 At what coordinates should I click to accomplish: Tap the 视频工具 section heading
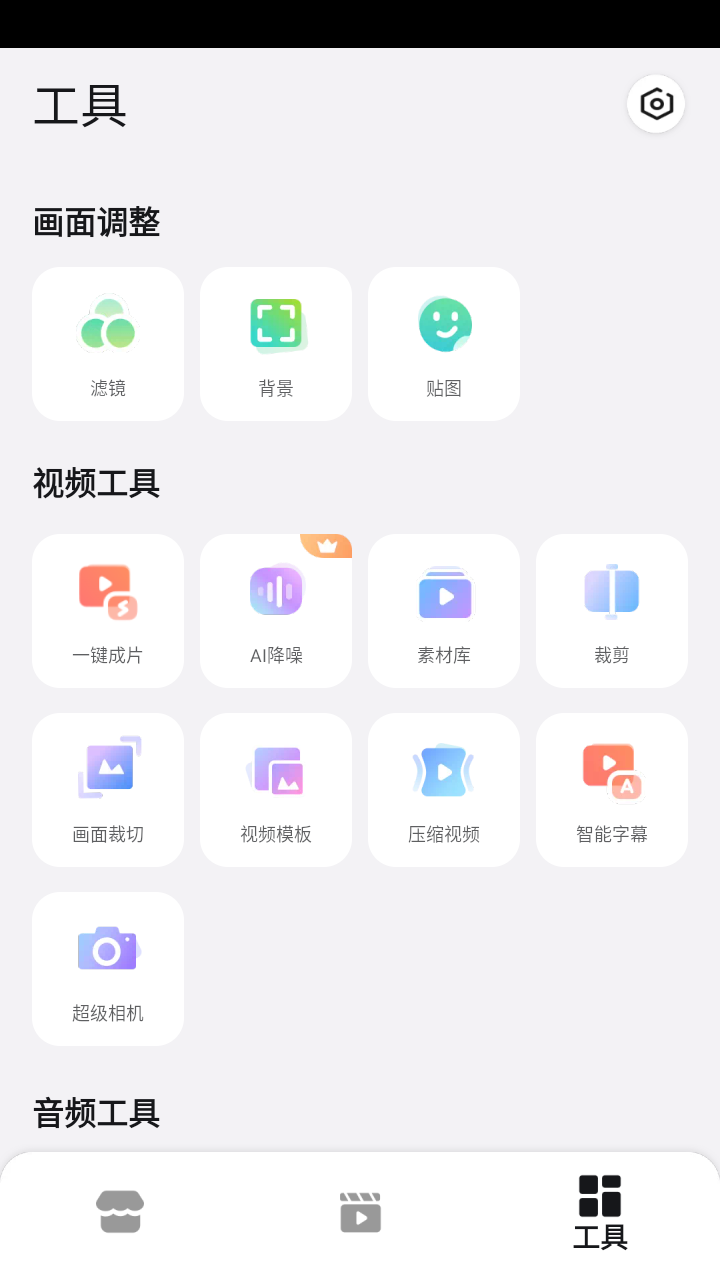pos(95,483)
